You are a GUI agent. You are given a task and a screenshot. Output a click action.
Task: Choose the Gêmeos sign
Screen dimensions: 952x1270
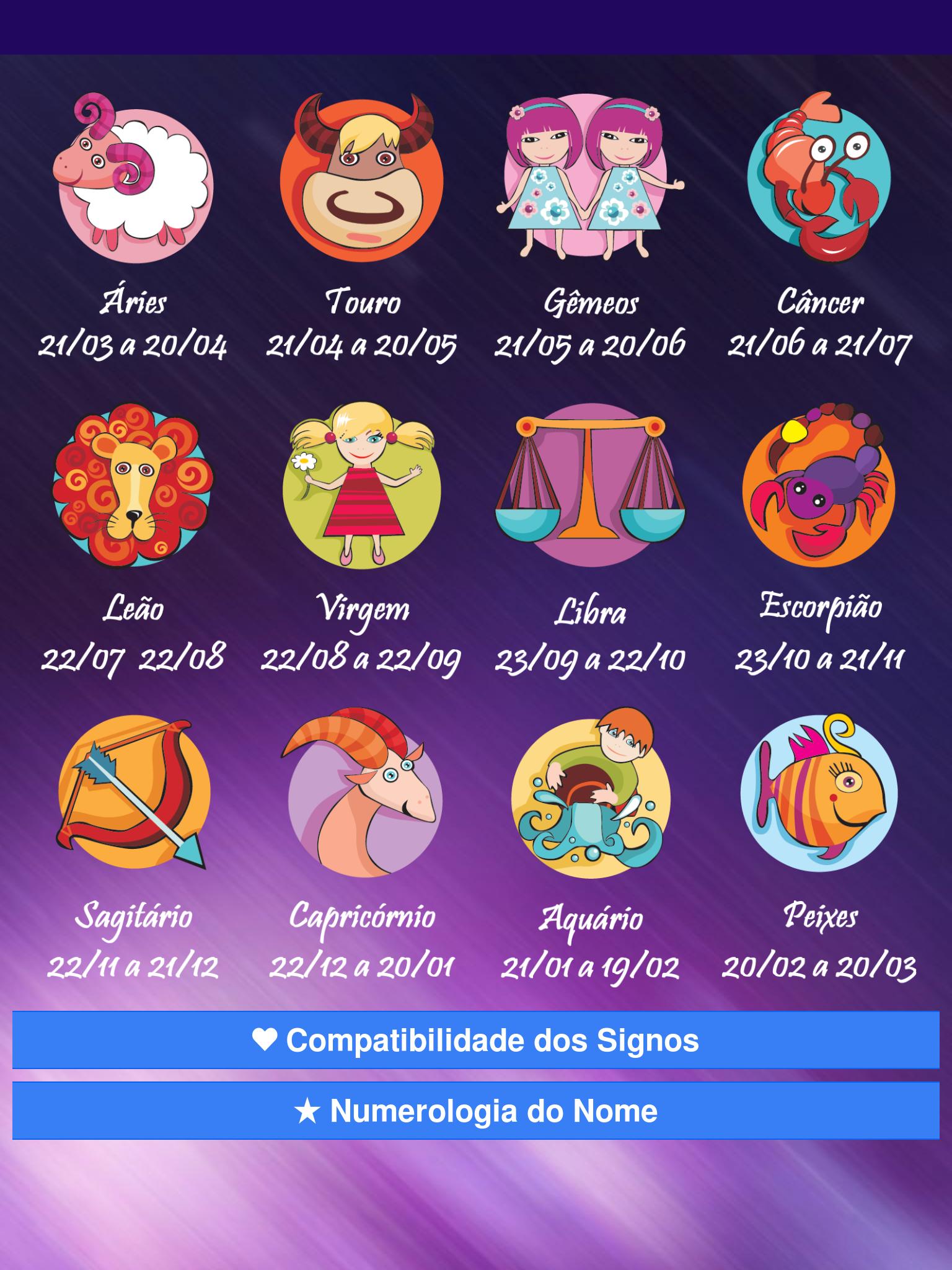point(590,180)
